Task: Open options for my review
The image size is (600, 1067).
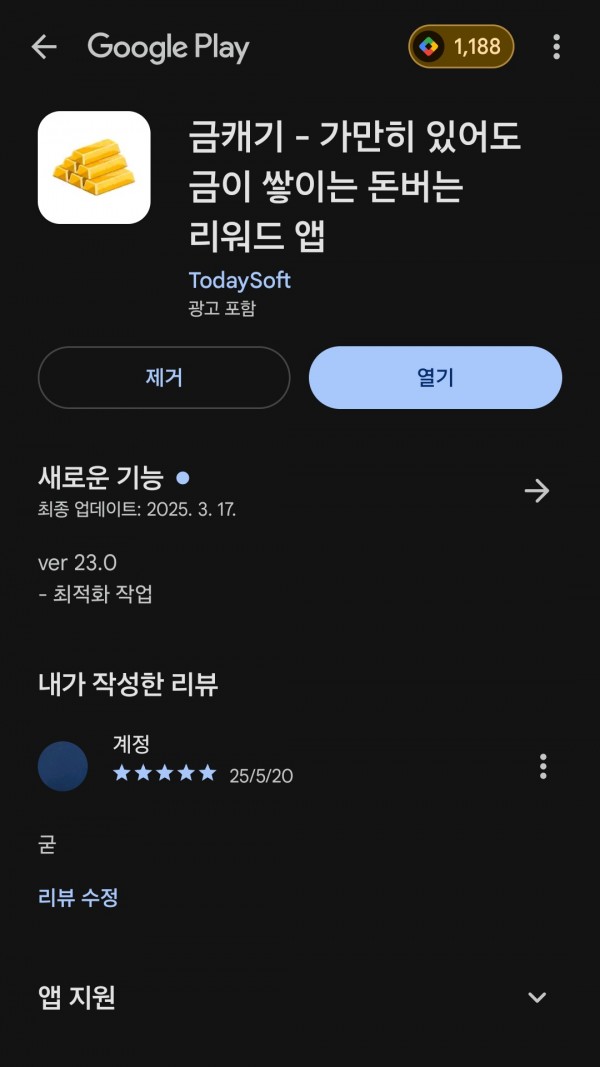Action: (543, 766)
